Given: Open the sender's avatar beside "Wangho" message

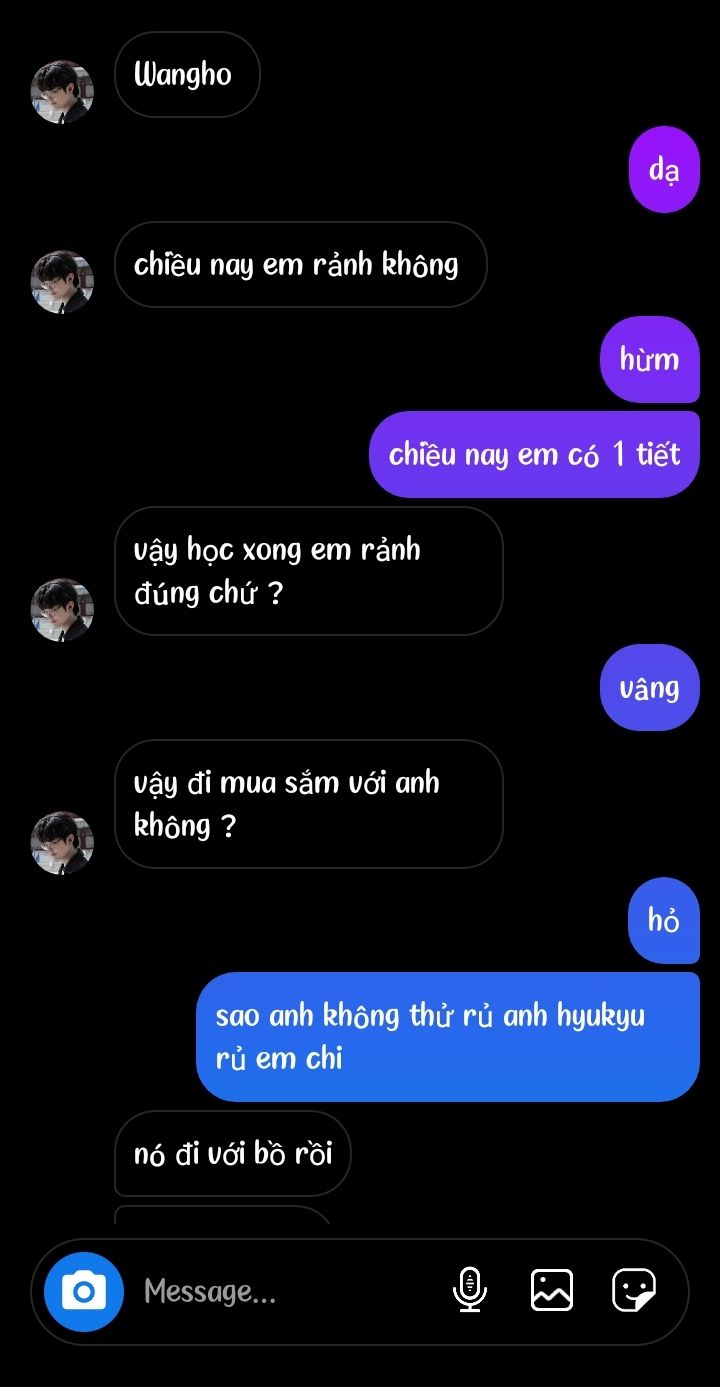Looking at the screenshot, I should [x=62, y=93].
